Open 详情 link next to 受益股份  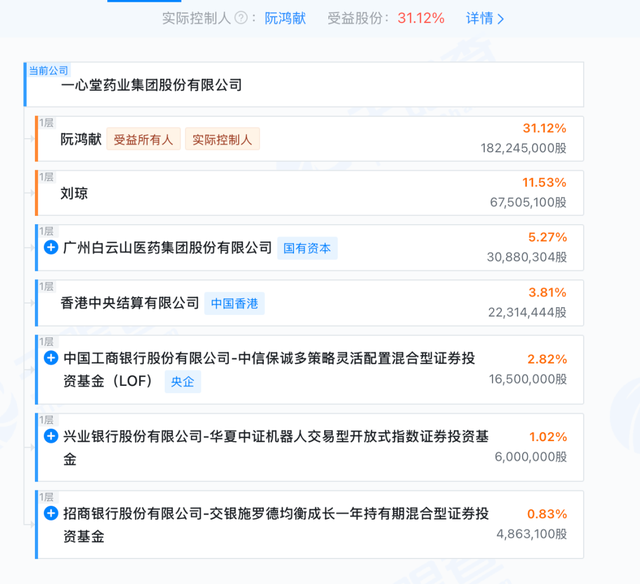[485, 18]
